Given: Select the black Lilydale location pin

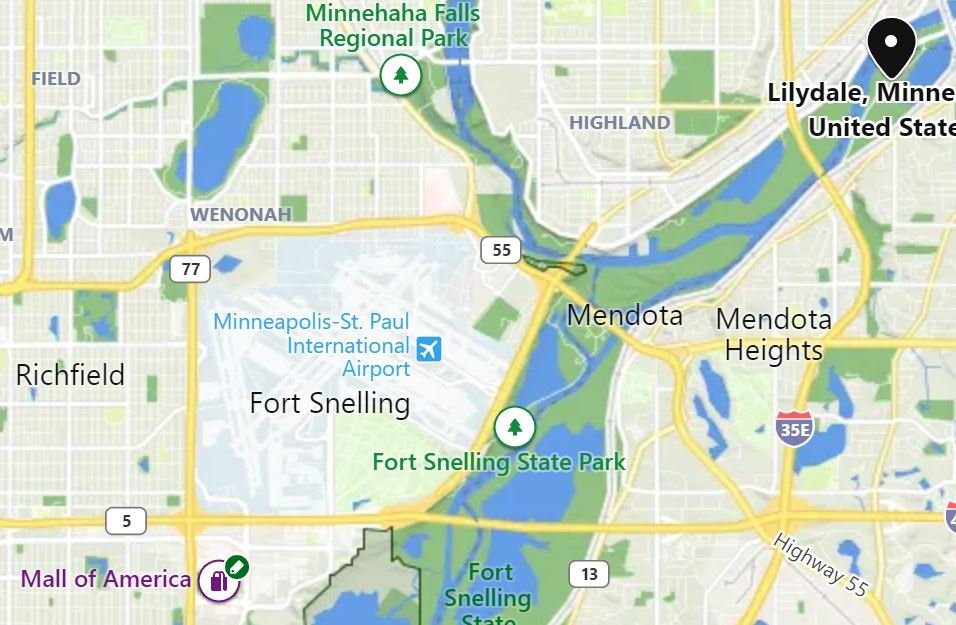Looking at the screenshot, I should (891, 44).
